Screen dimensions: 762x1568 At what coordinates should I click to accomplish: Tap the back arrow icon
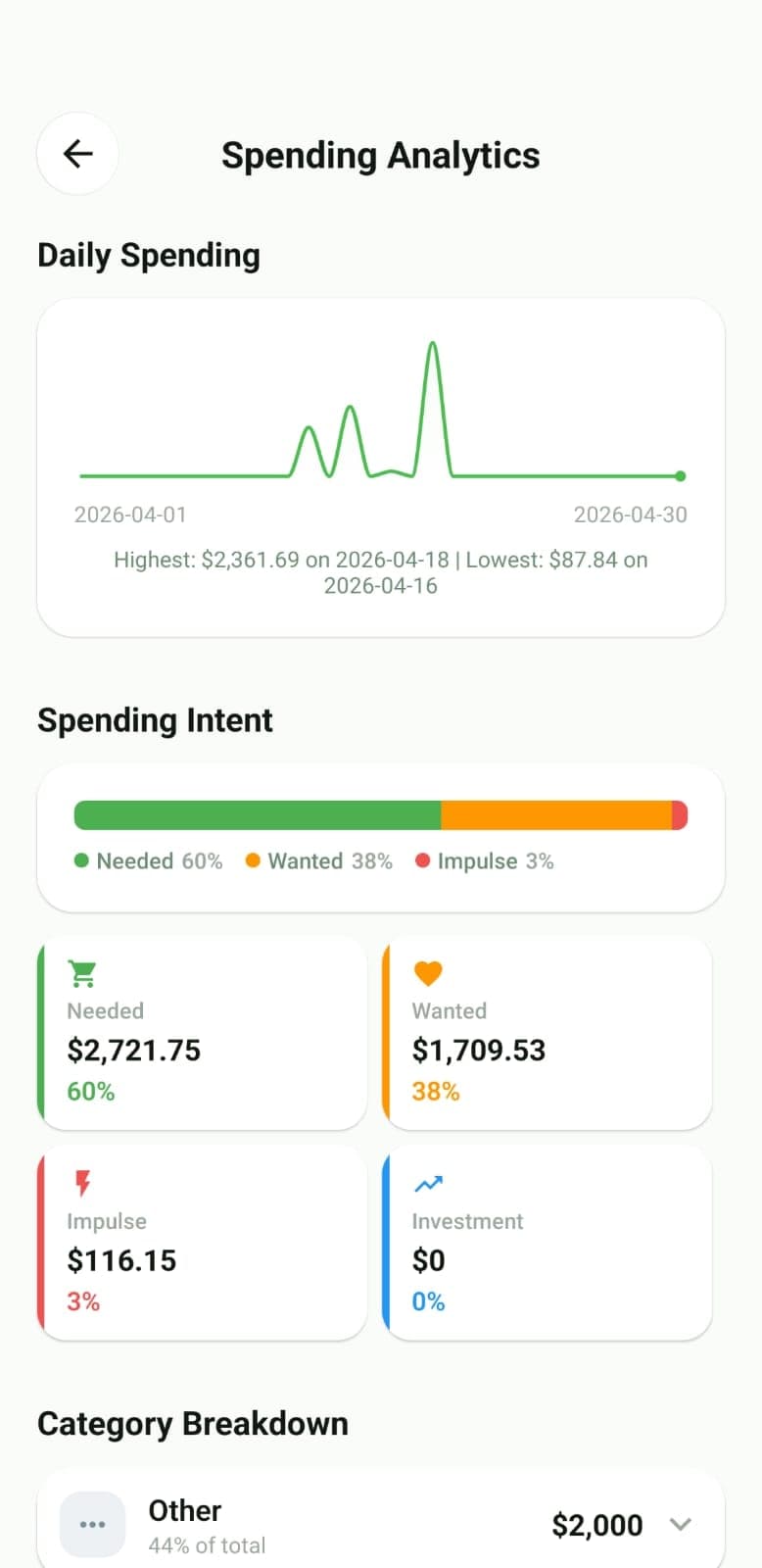point(77,154)
